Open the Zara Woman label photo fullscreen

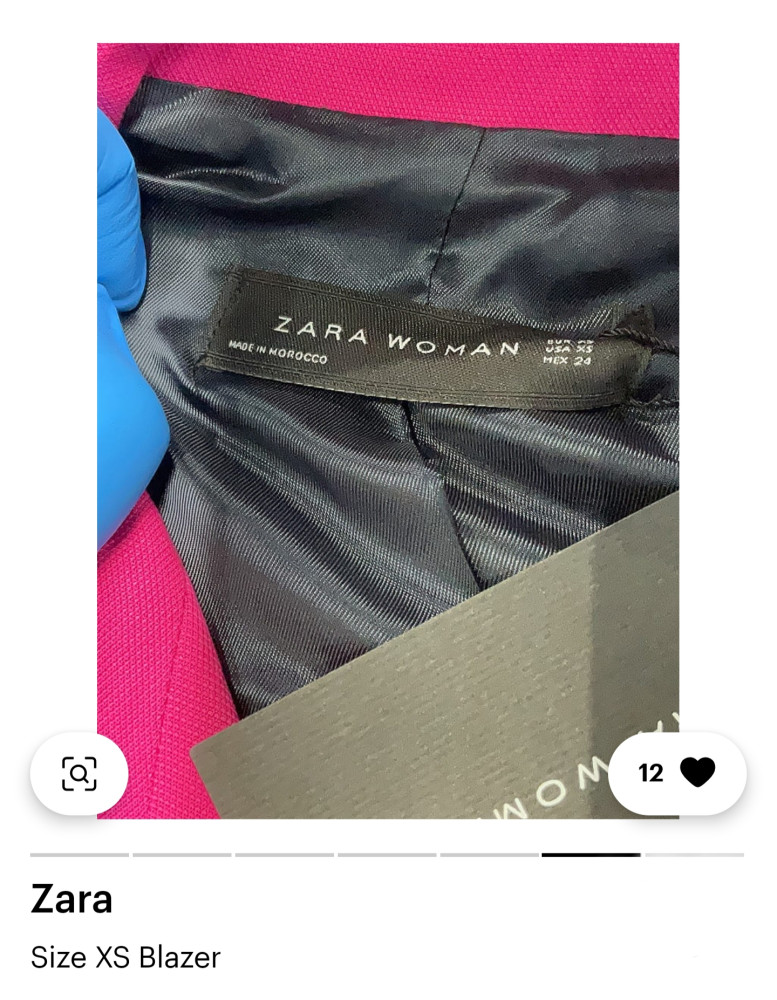click(x=388, y=400)
